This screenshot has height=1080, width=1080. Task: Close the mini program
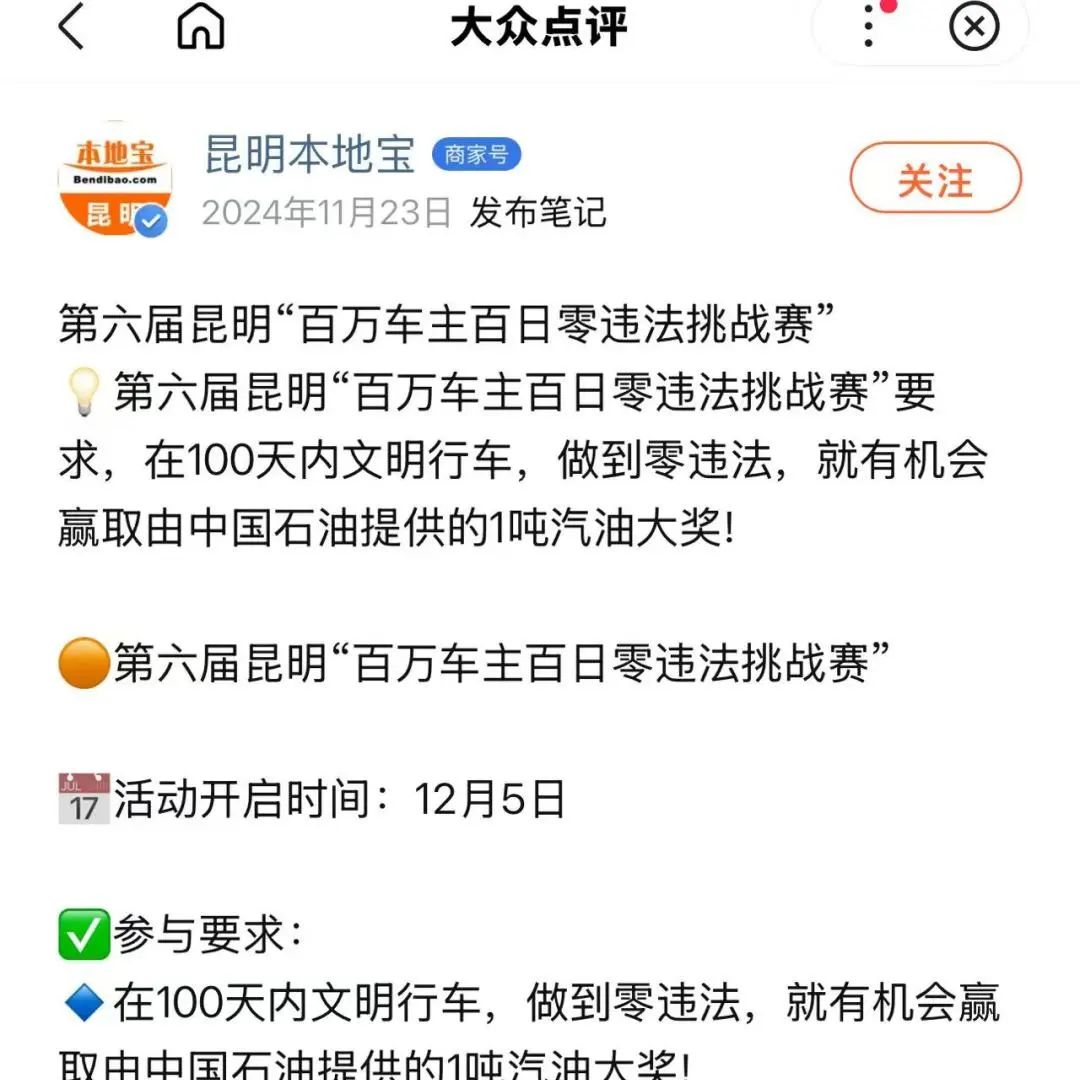tap(973, 27)
